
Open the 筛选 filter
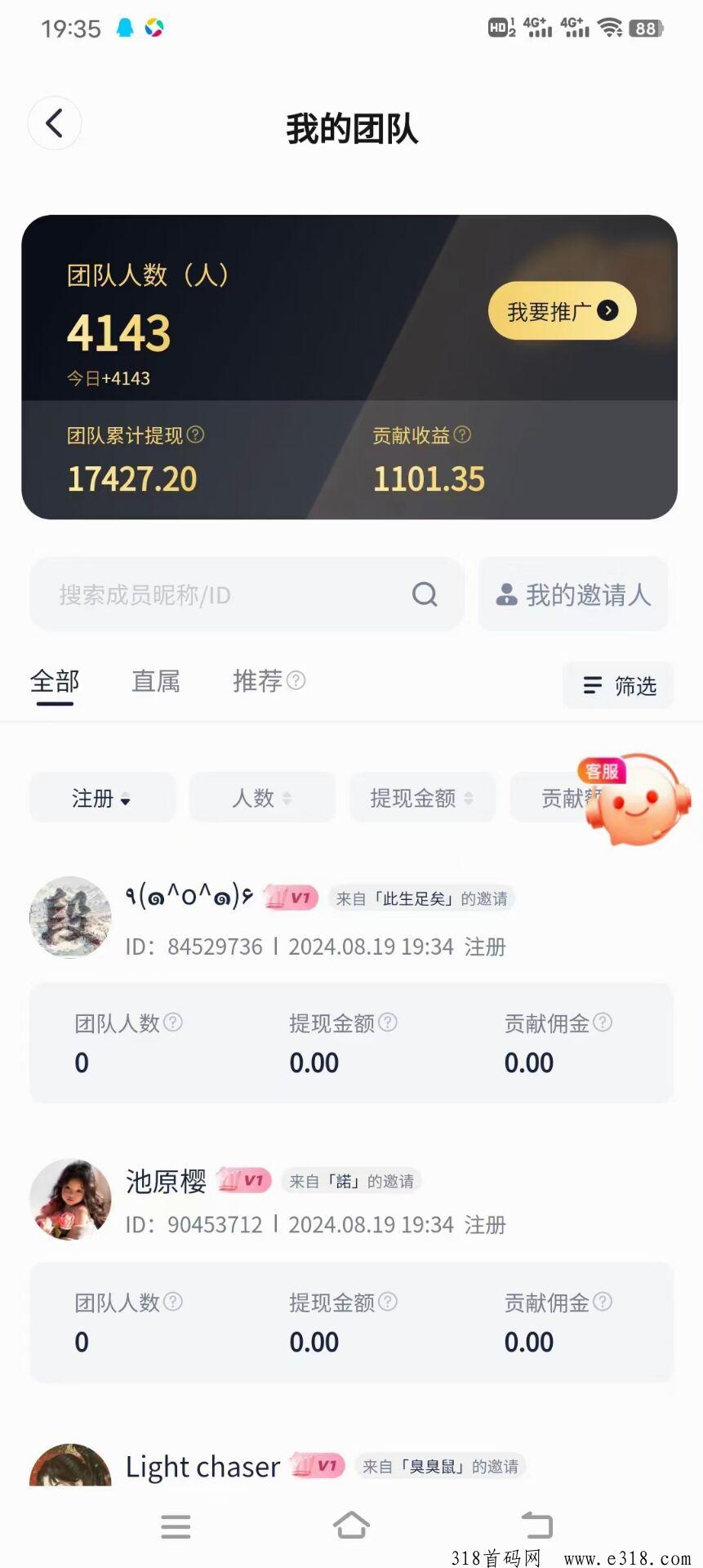tap(618, 685)
